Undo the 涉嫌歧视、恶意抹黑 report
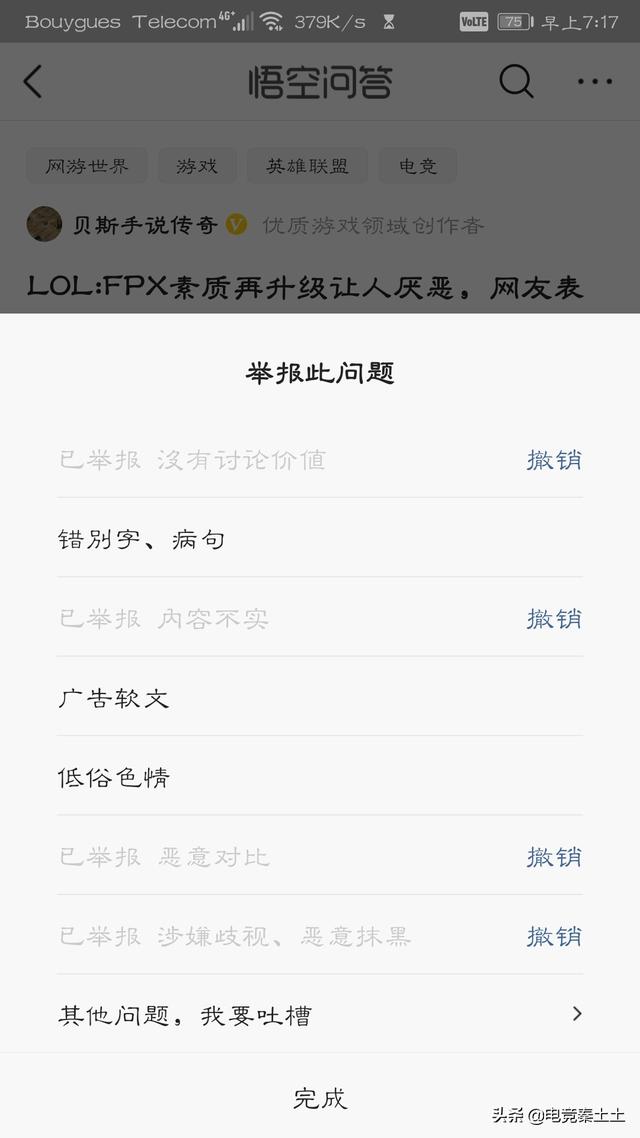Screen dimensions: 640x1138 tap(554, 936)
